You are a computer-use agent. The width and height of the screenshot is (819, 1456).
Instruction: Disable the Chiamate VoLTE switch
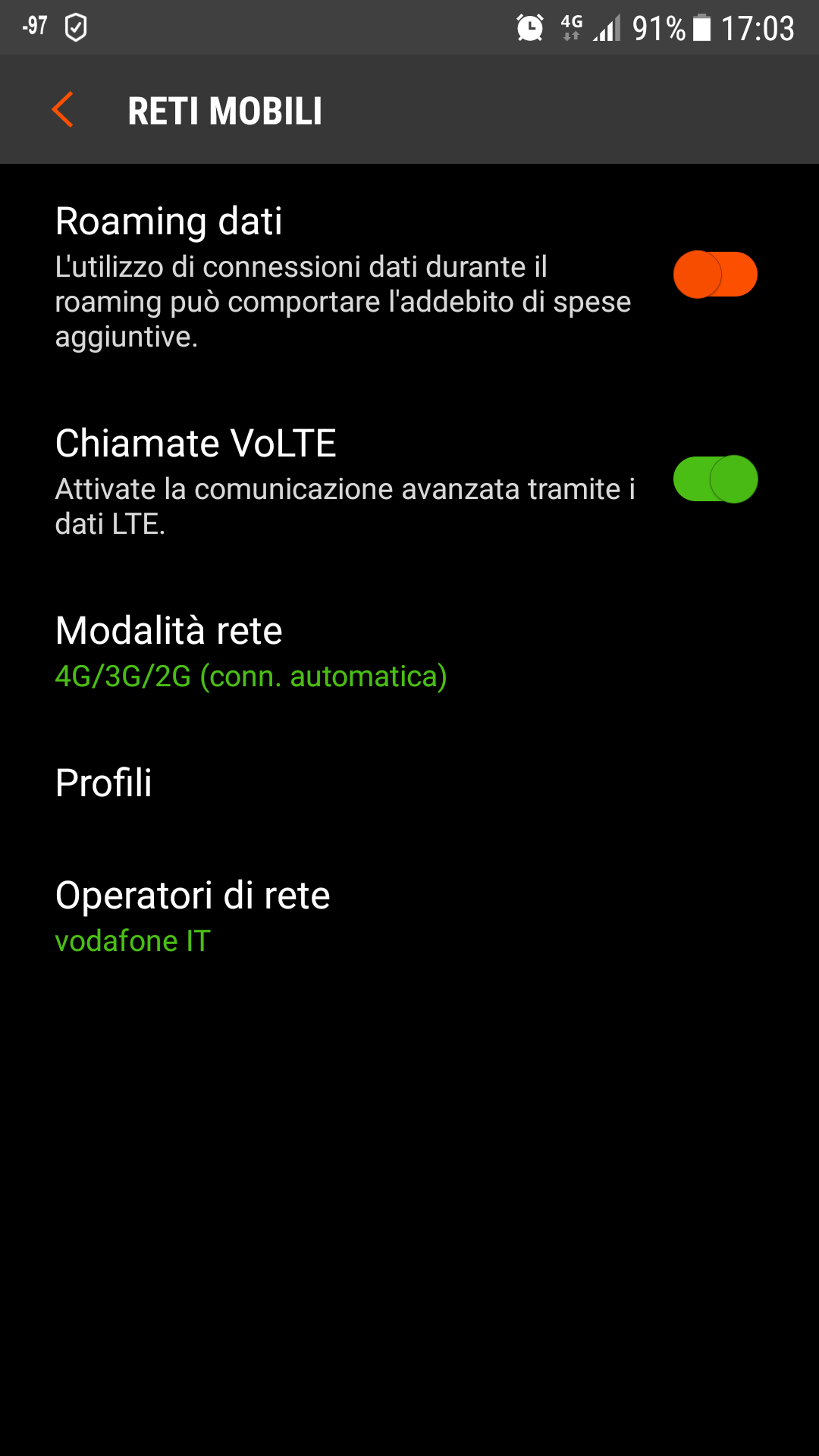tap(715, 479)
